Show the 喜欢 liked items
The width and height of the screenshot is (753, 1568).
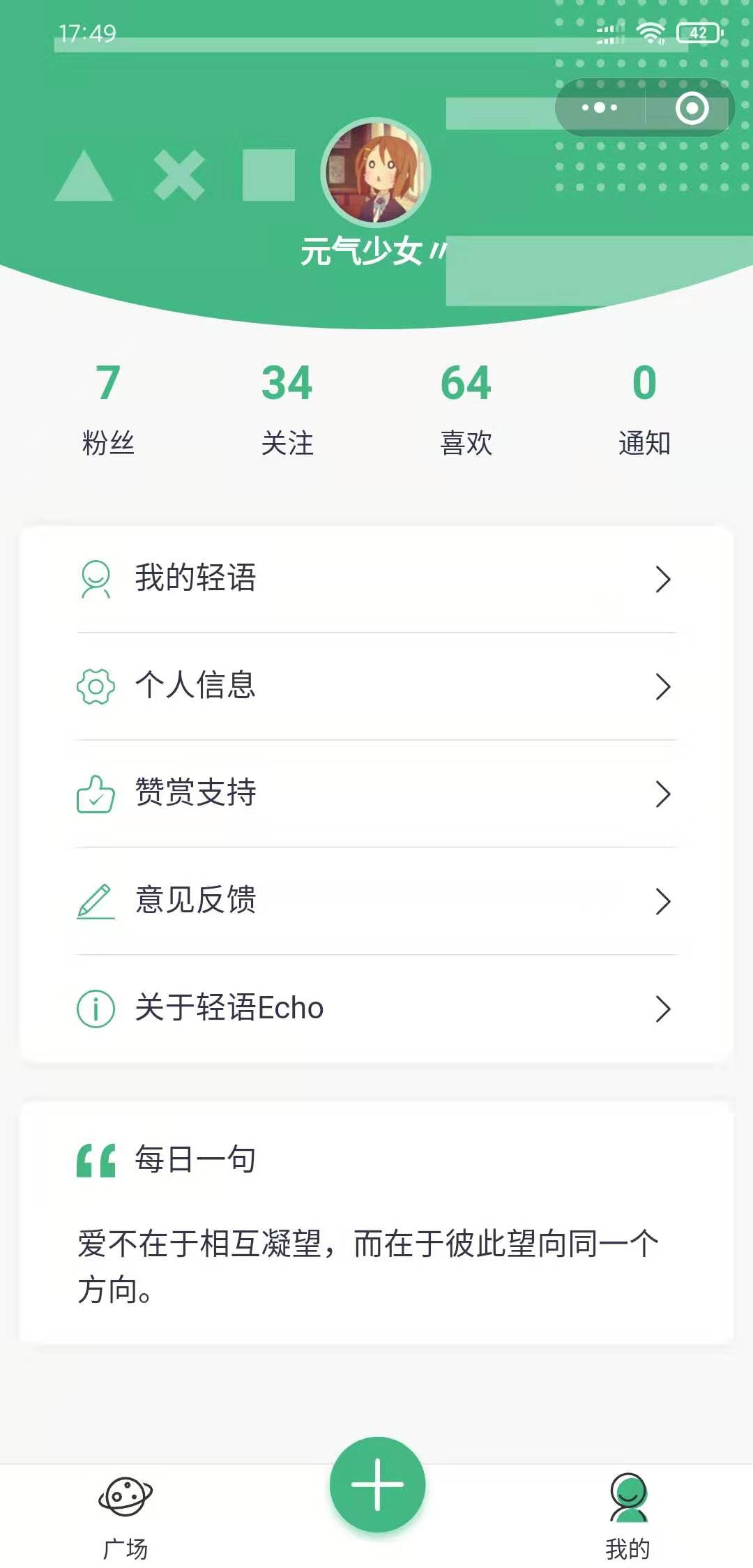pos(466,408)
